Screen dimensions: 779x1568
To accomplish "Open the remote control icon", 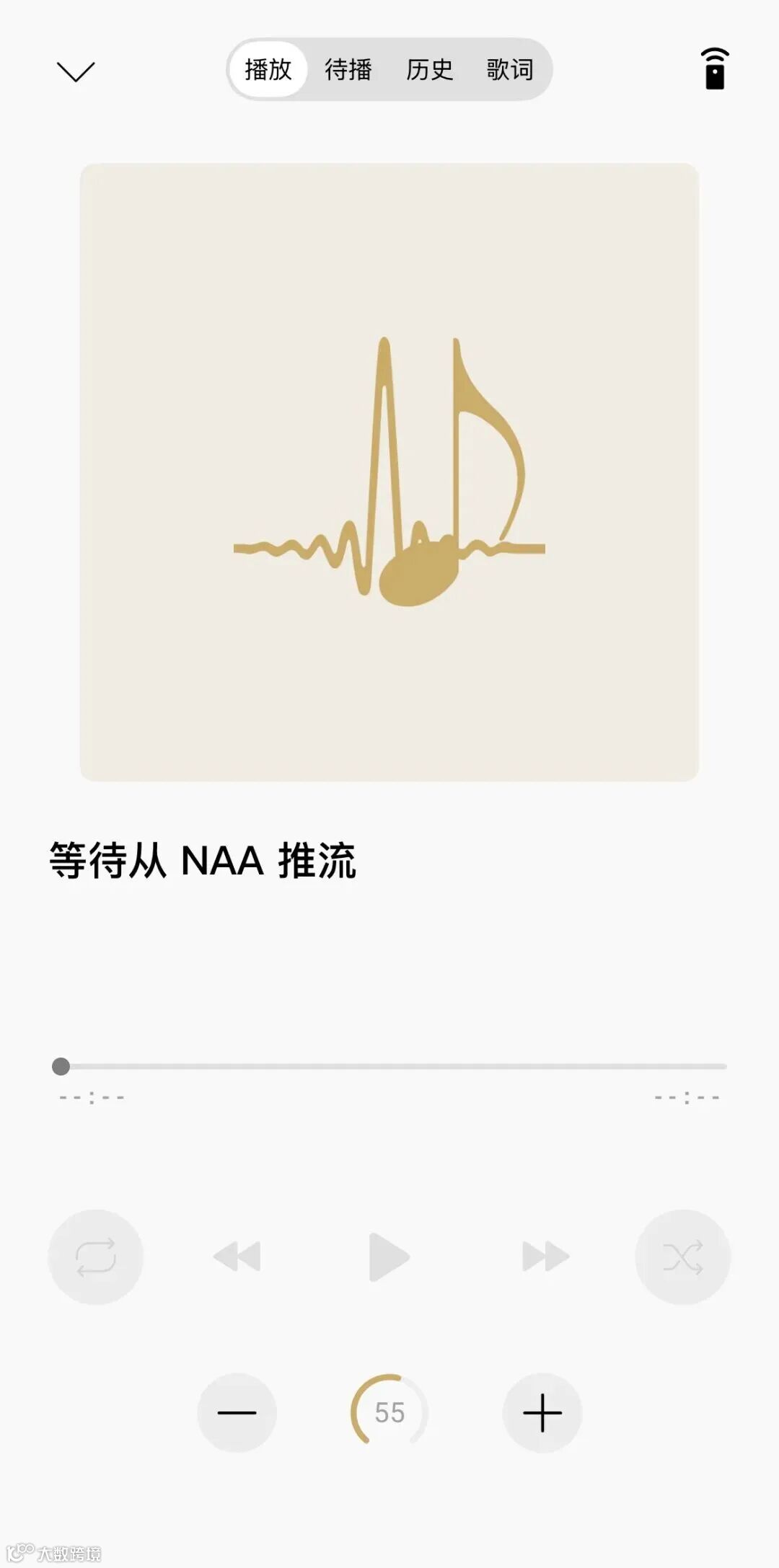I will [715, 69].
